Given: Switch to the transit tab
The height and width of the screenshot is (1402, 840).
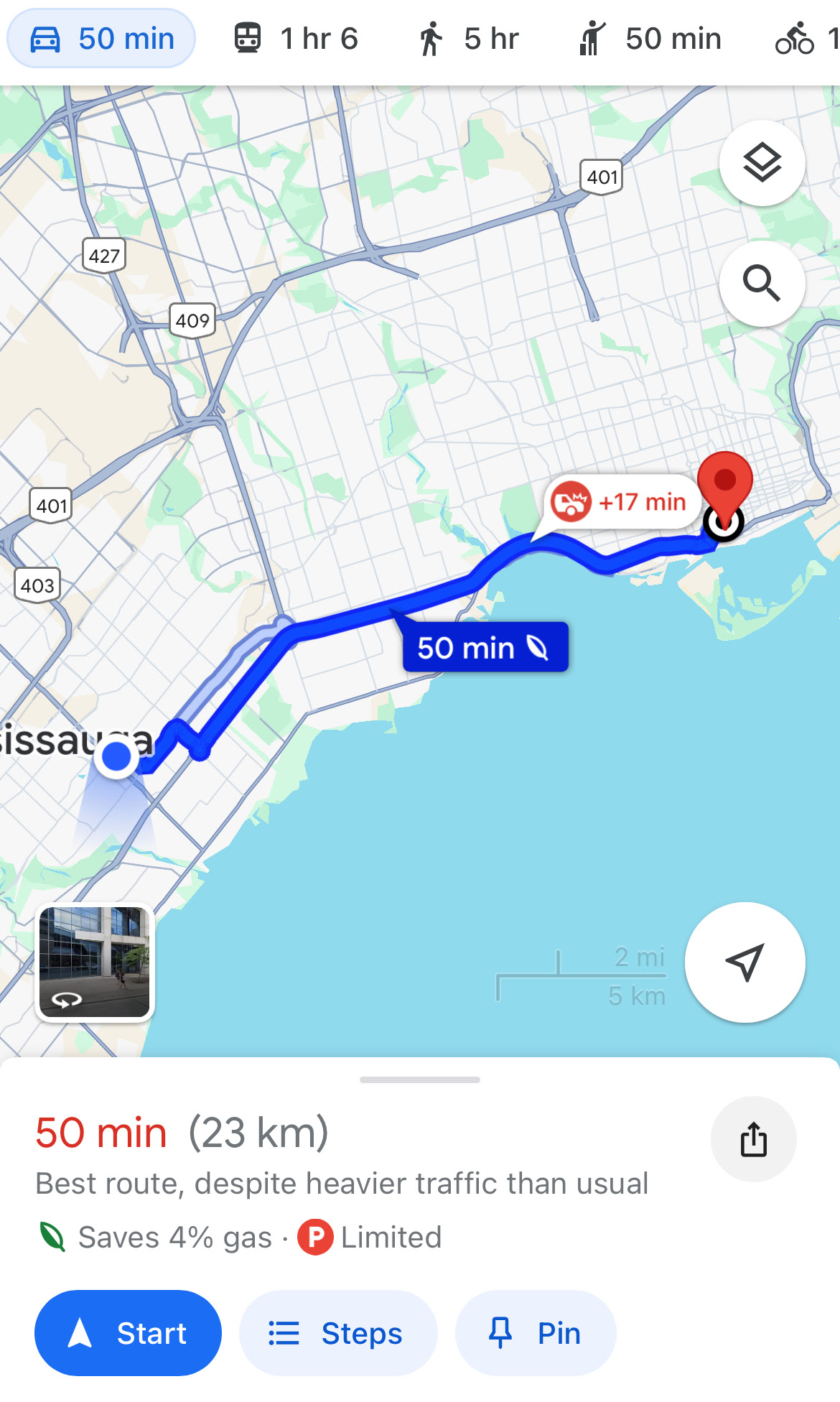Looking at the screenshot, I should coord(296,39).
